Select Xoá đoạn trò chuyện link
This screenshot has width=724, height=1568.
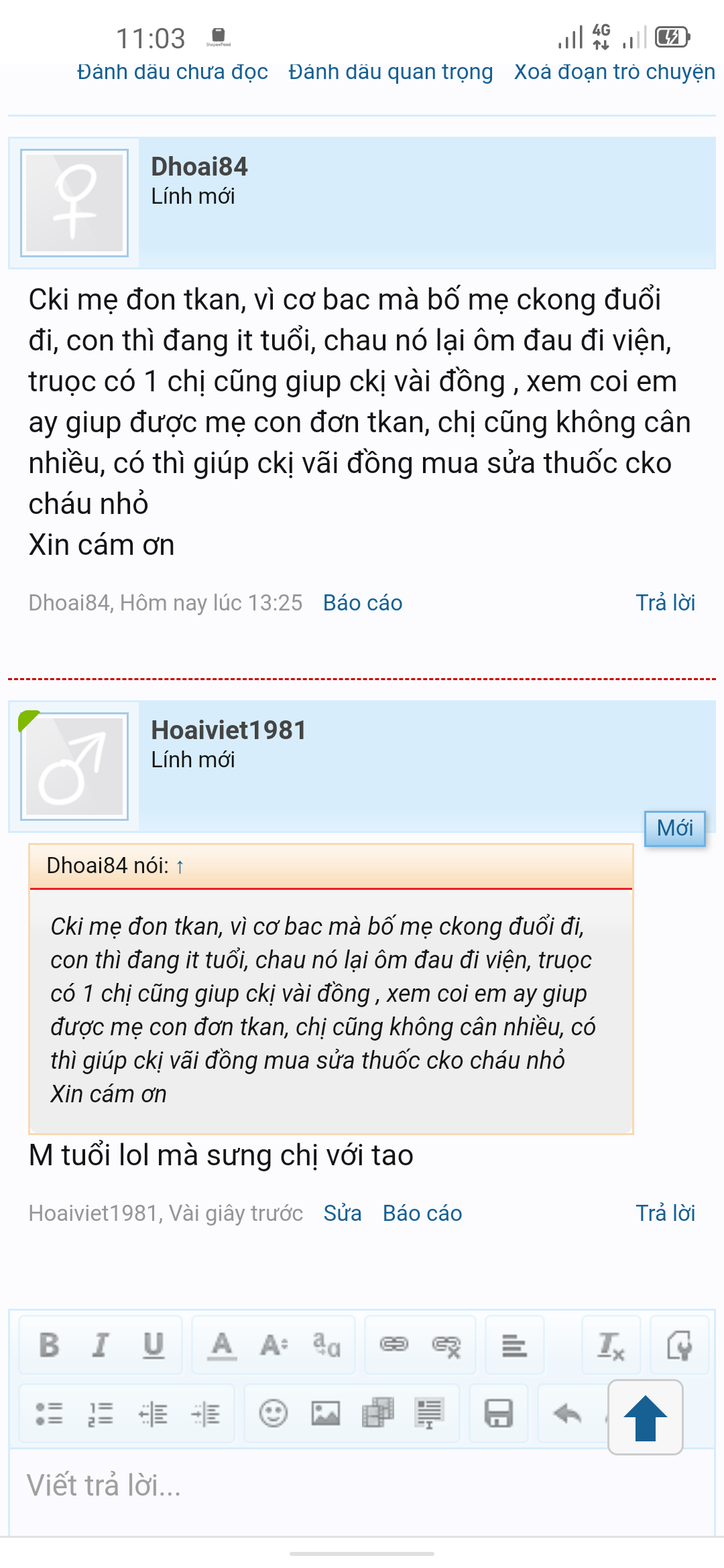click(x=614, y=72)
